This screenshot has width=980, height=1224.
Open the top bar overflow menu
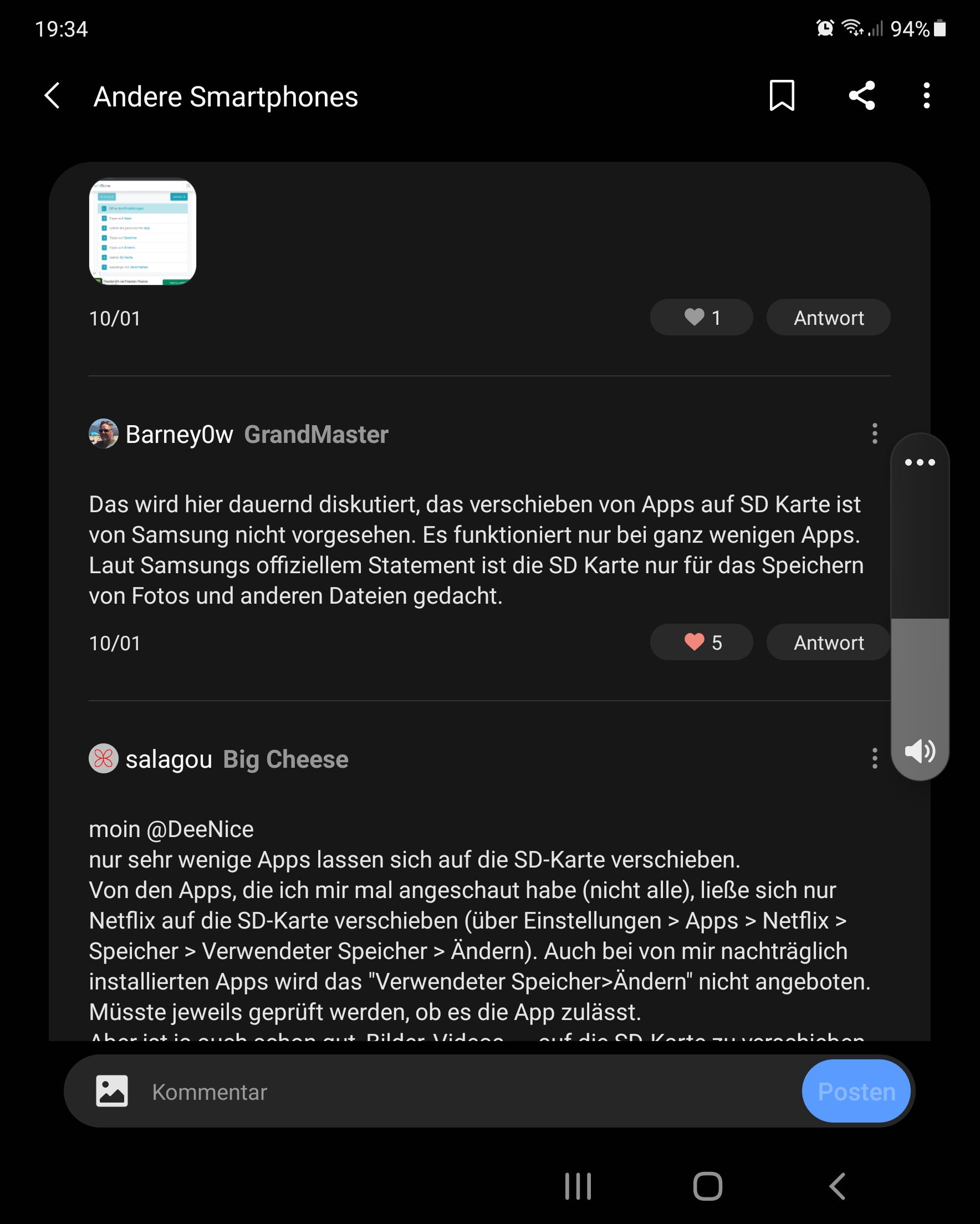click(x=926, y=95)
